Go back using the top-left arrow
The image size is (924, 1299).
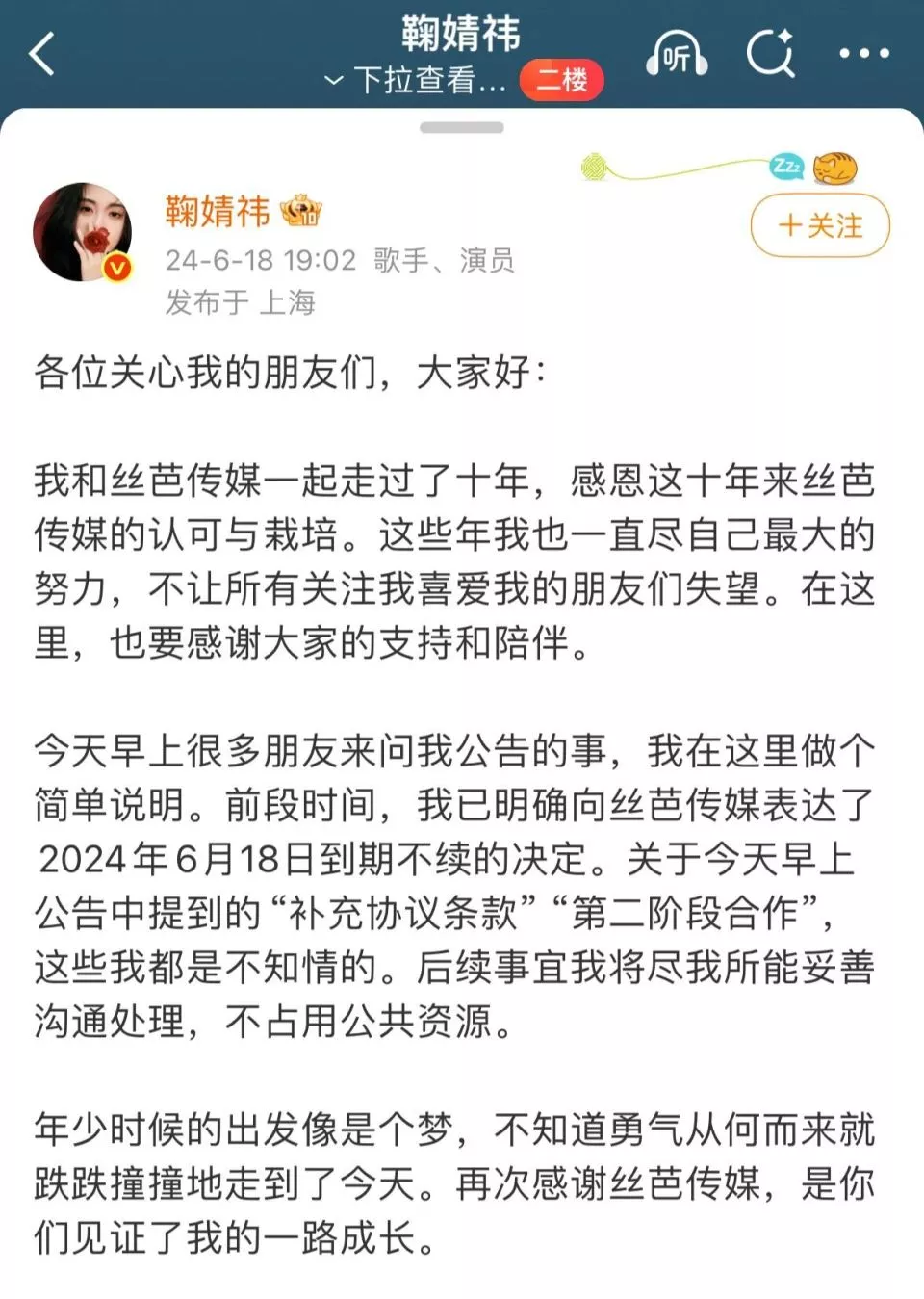tap(42, 54)
